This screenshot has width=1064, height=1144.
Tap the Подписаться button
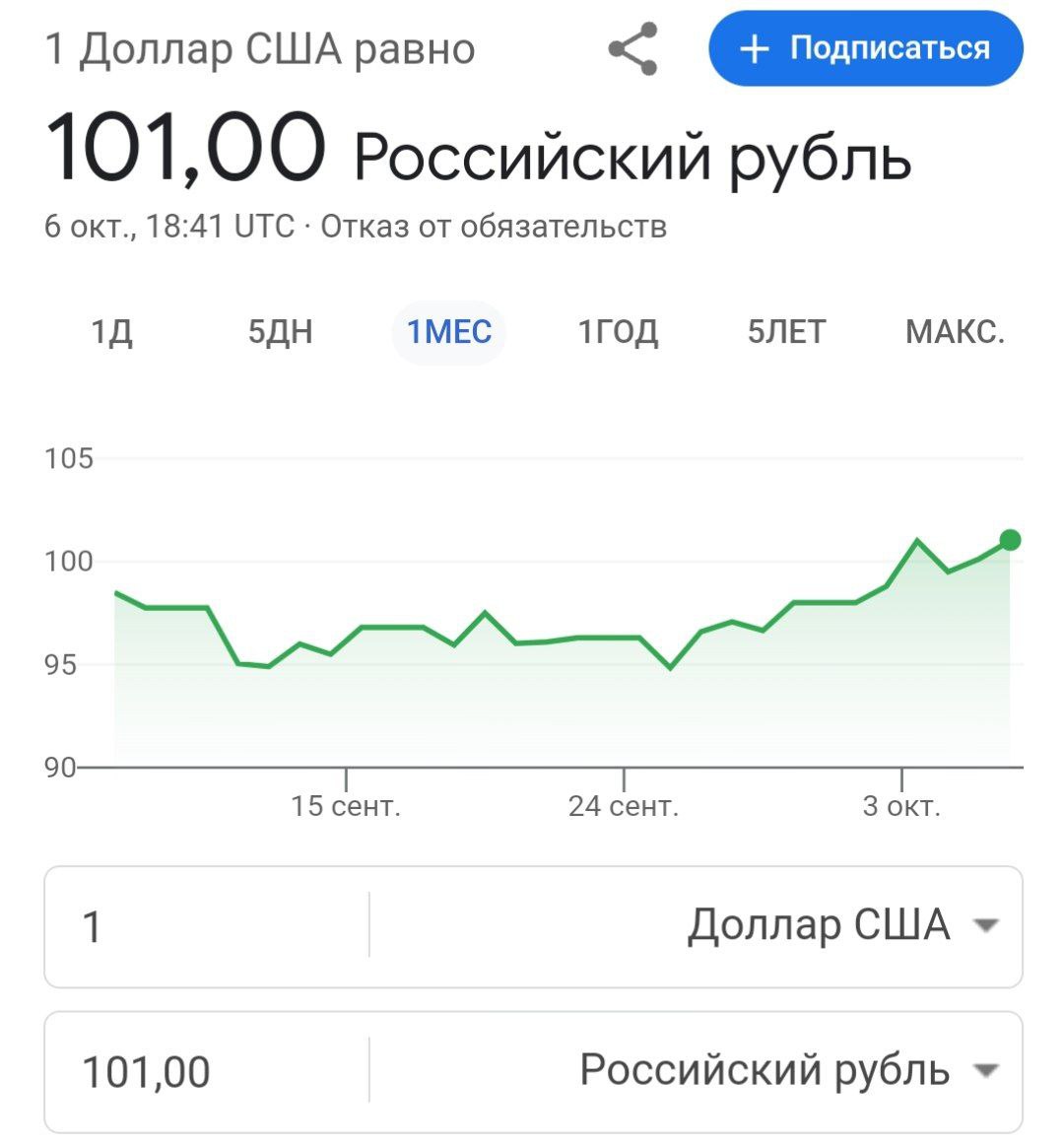coord(866,49)
